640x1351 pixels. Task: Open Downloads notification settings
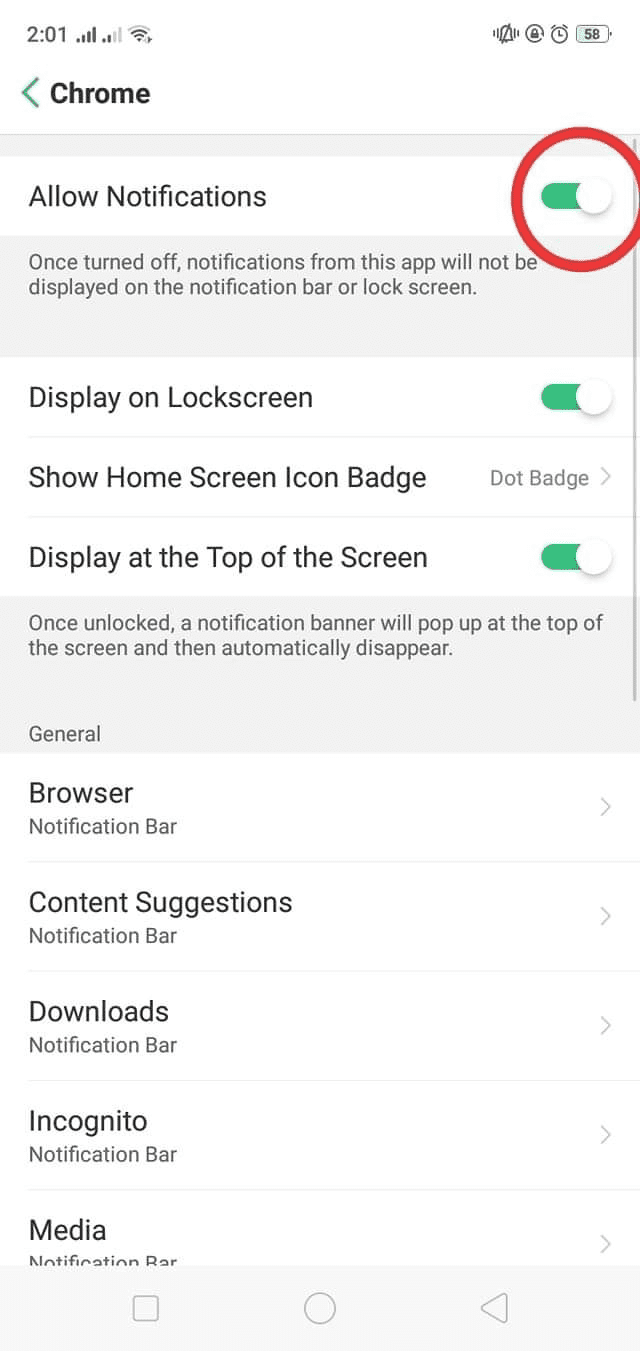pos(320,1025)
